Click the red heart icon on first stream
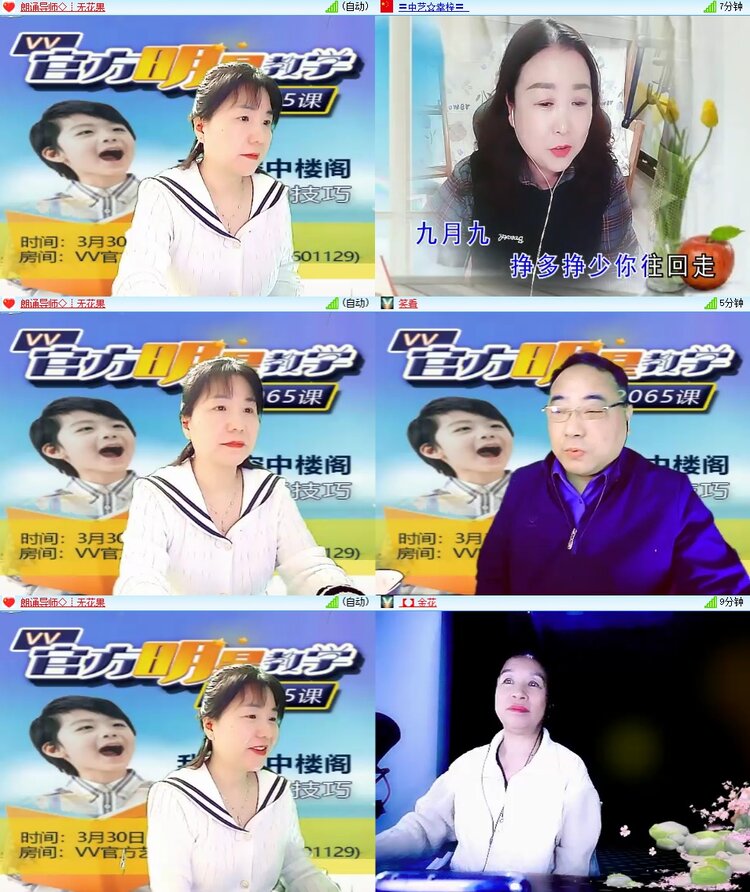The image size is (750, 892). tap(8, 8)
